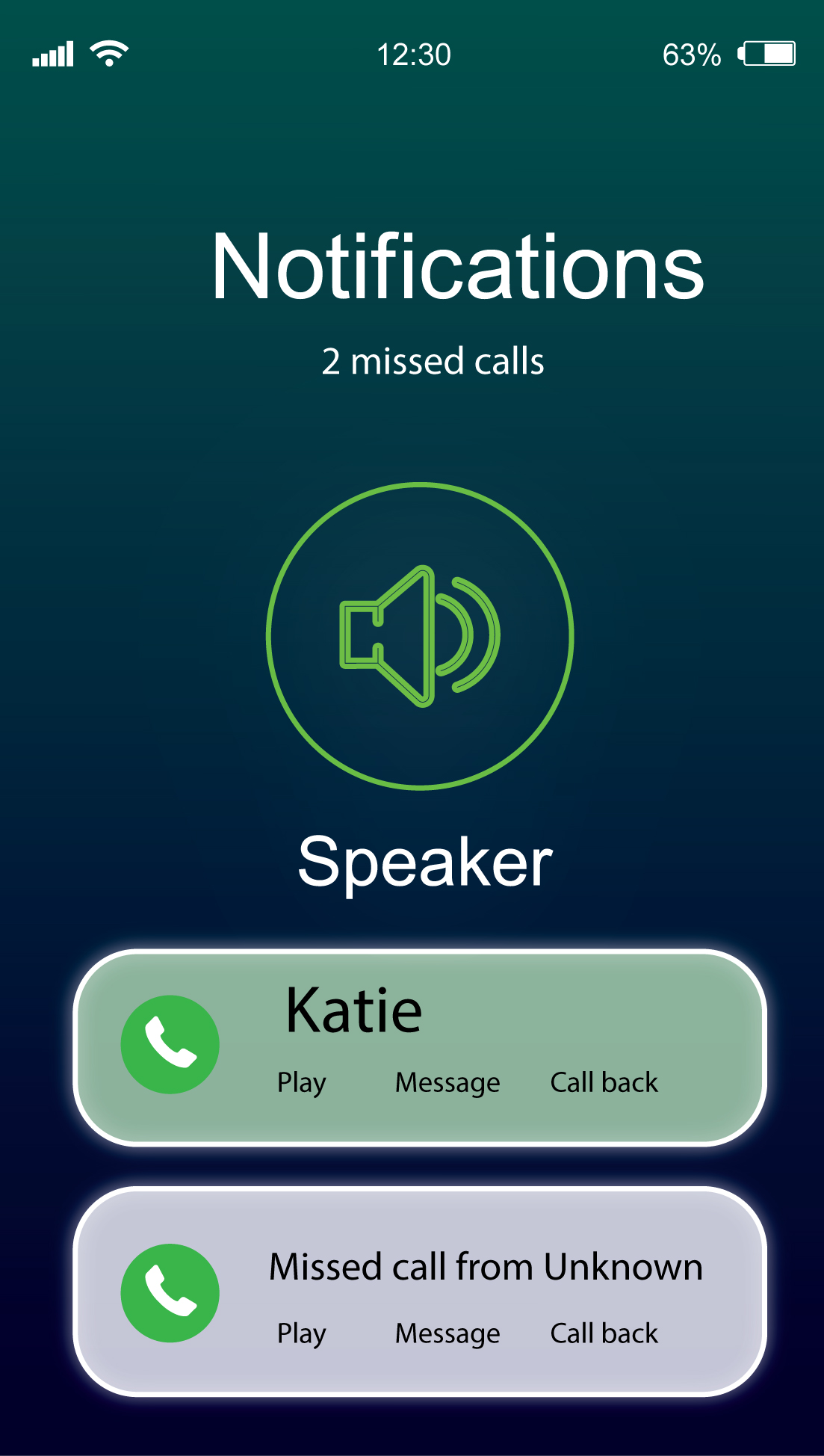Open the Missed call from Unknown card
This screenshot has height=1456, width=824.
point(486,1268)
